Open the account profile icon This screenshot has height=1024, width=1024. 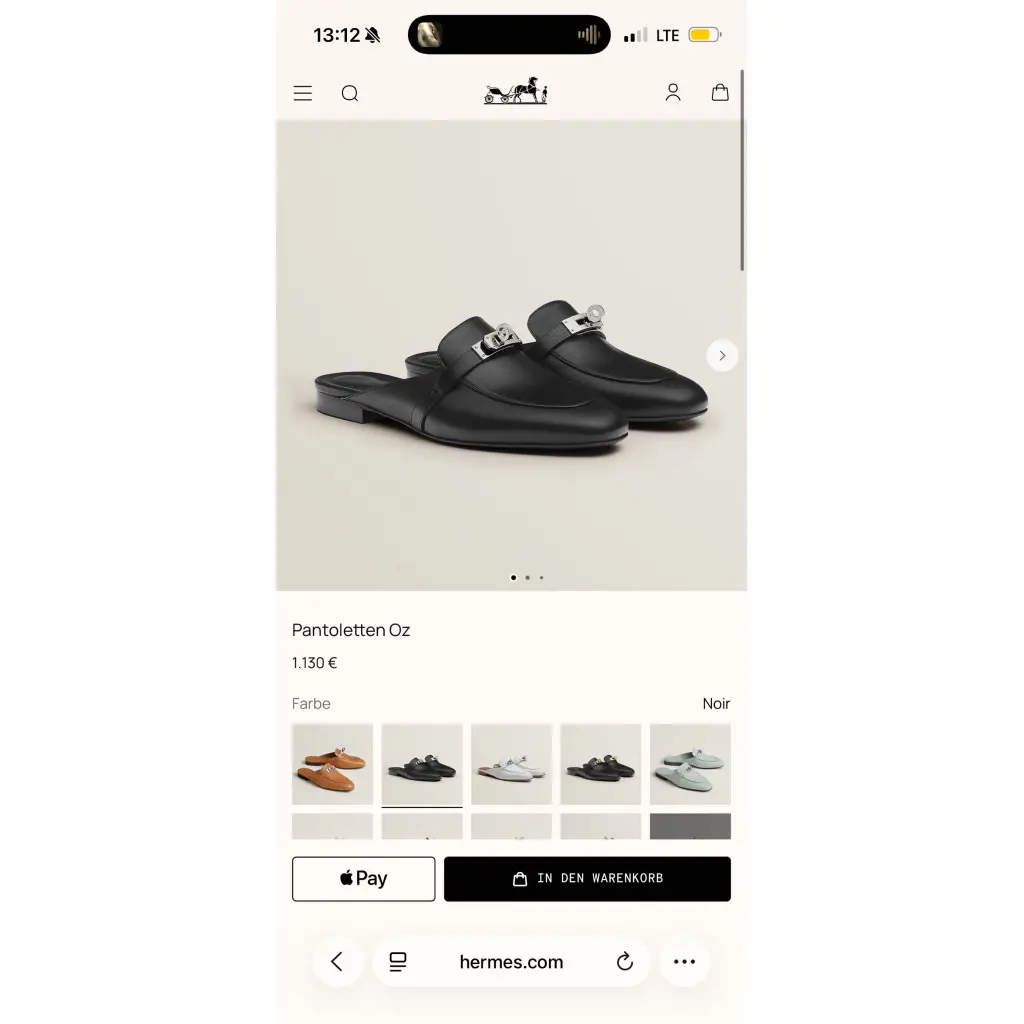[x=673, y=92]
